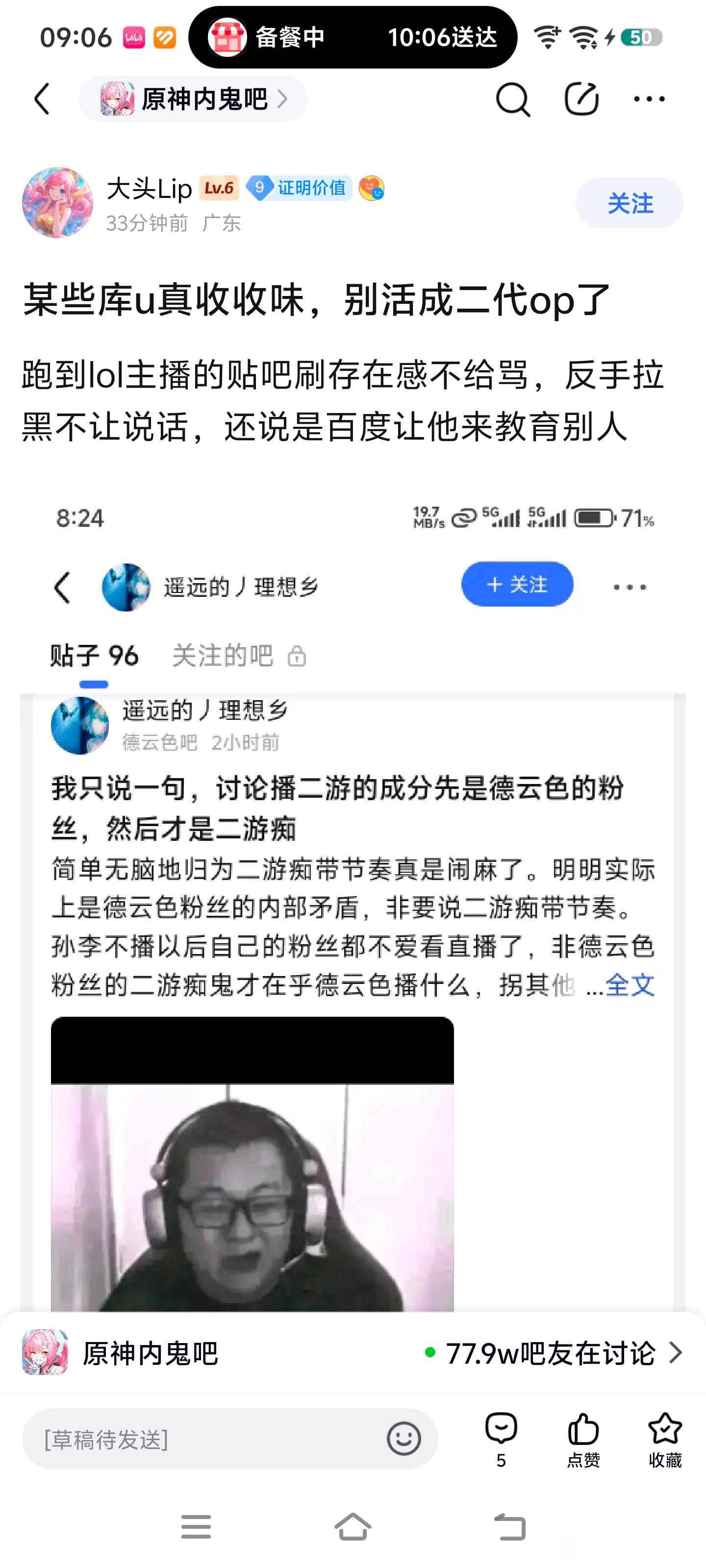Screen dimensions: 706x1568
Task: Open the three-dot overflow menu
Action: (x=649, y=99)
